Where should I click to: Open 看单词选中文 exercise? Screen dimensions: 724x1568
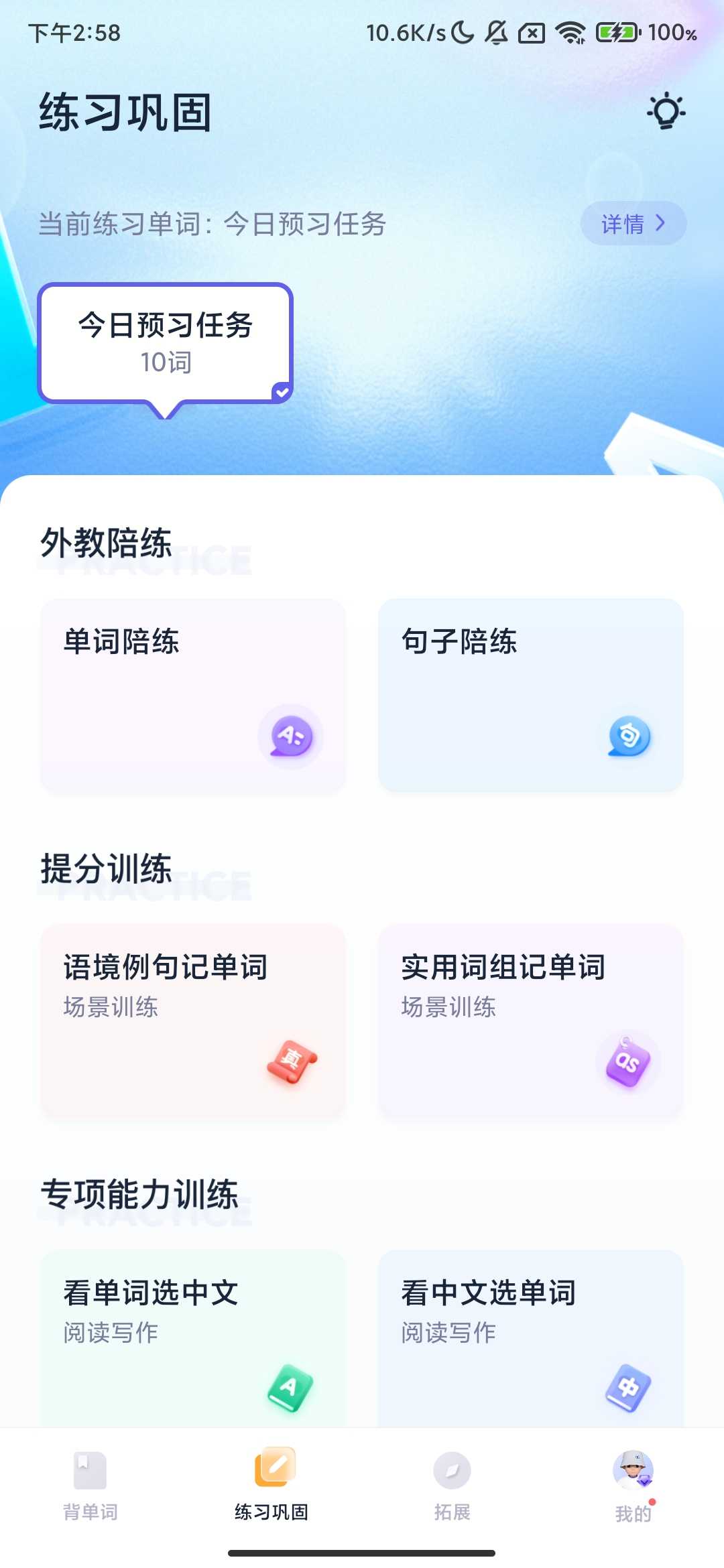[x=193, y=1337]
